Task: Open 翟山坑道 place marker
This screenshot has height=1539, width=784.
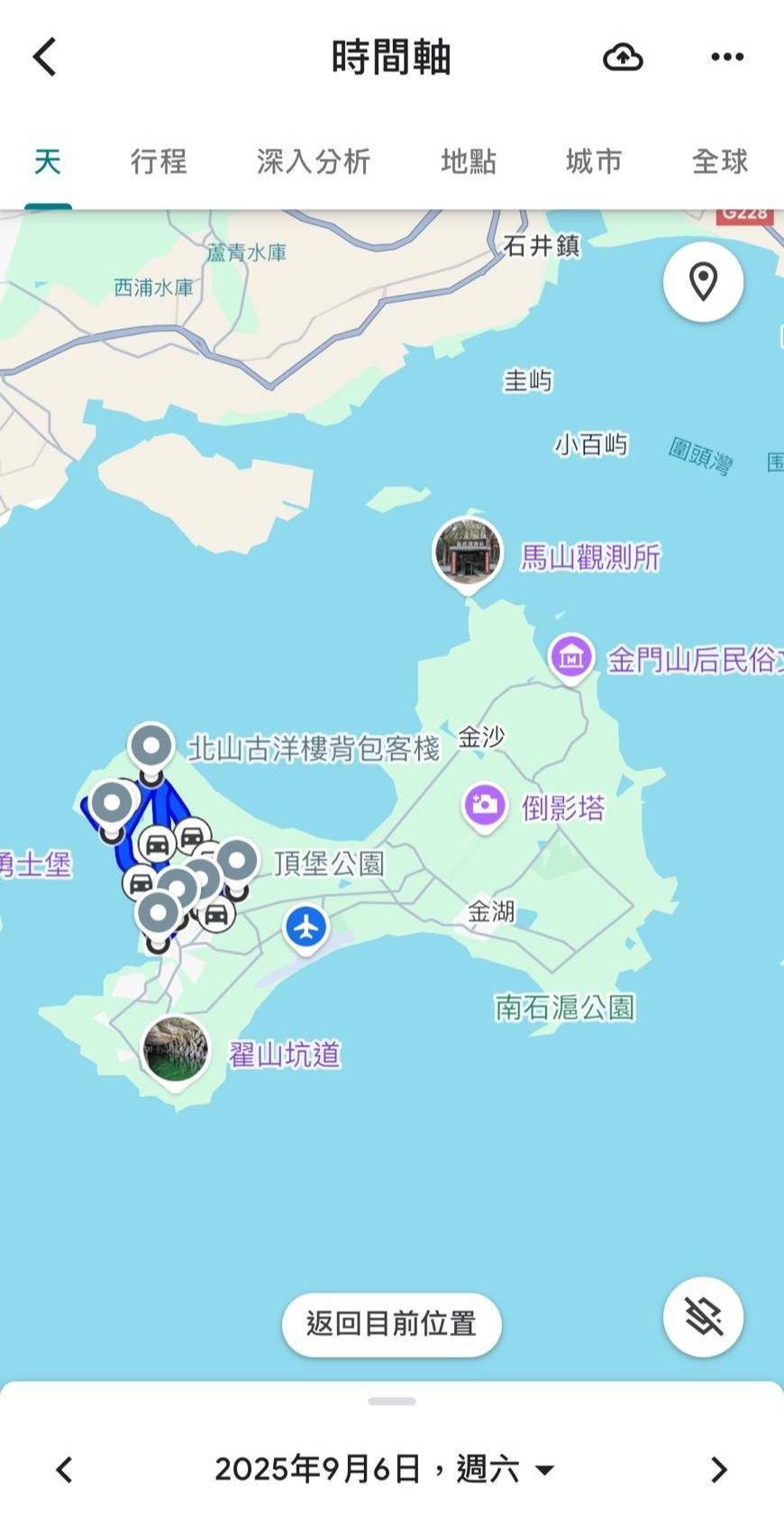Action: pos(176,1049)
